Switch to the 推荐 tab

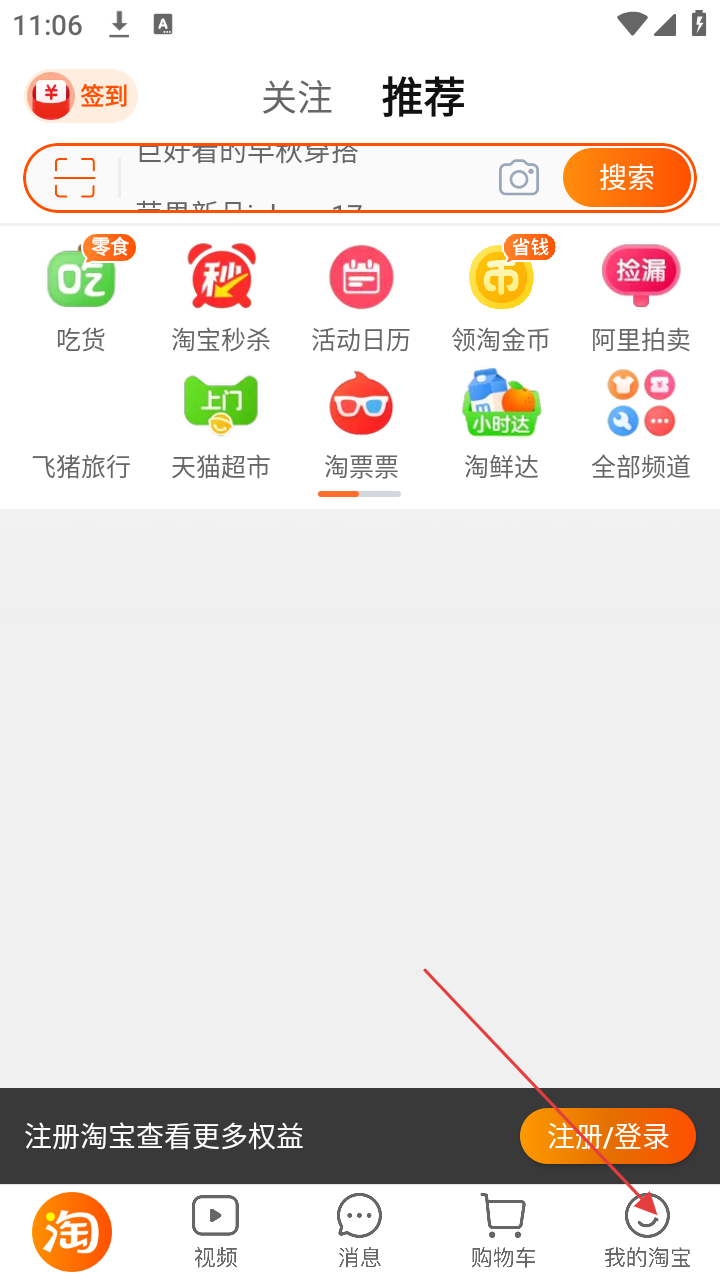(423, 98)
